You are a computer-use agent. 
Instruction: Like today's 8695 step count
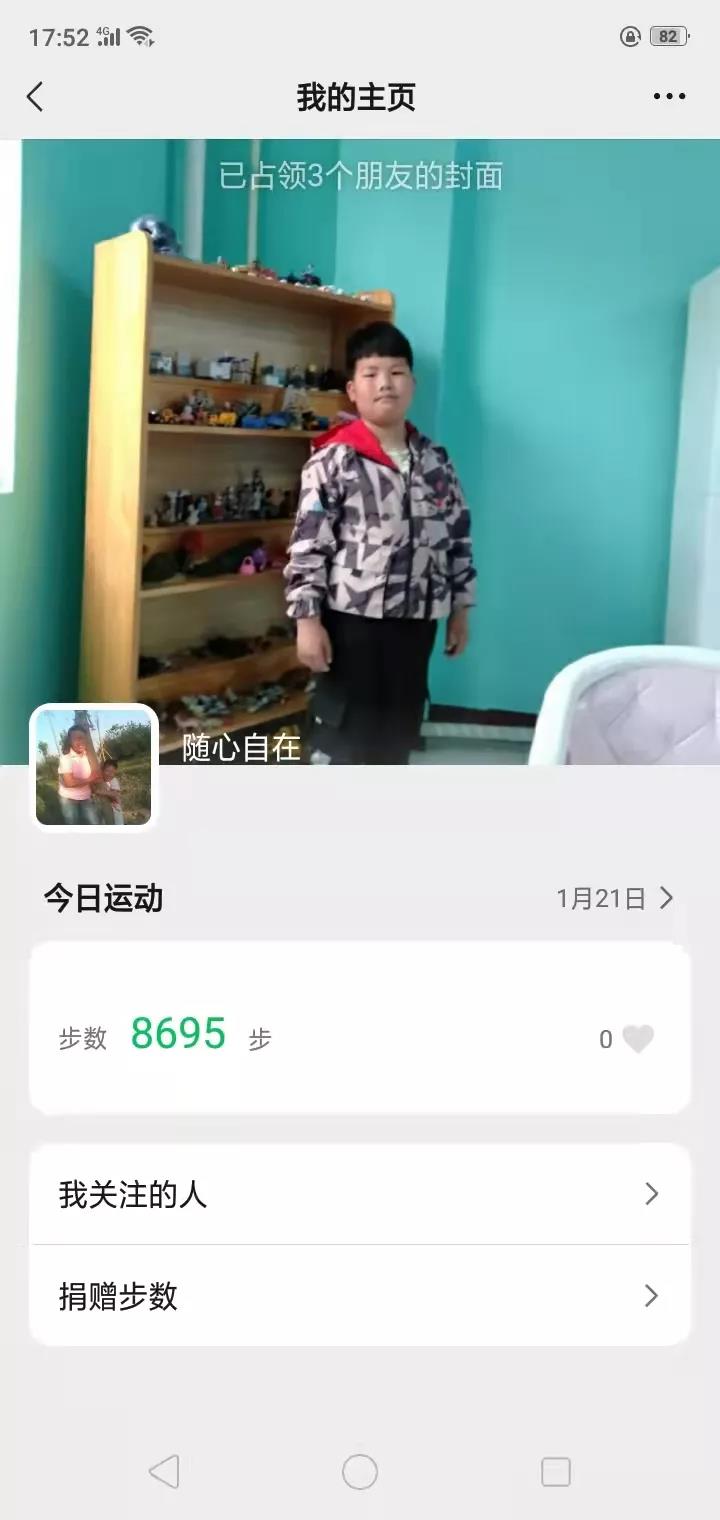point(637,1039)
